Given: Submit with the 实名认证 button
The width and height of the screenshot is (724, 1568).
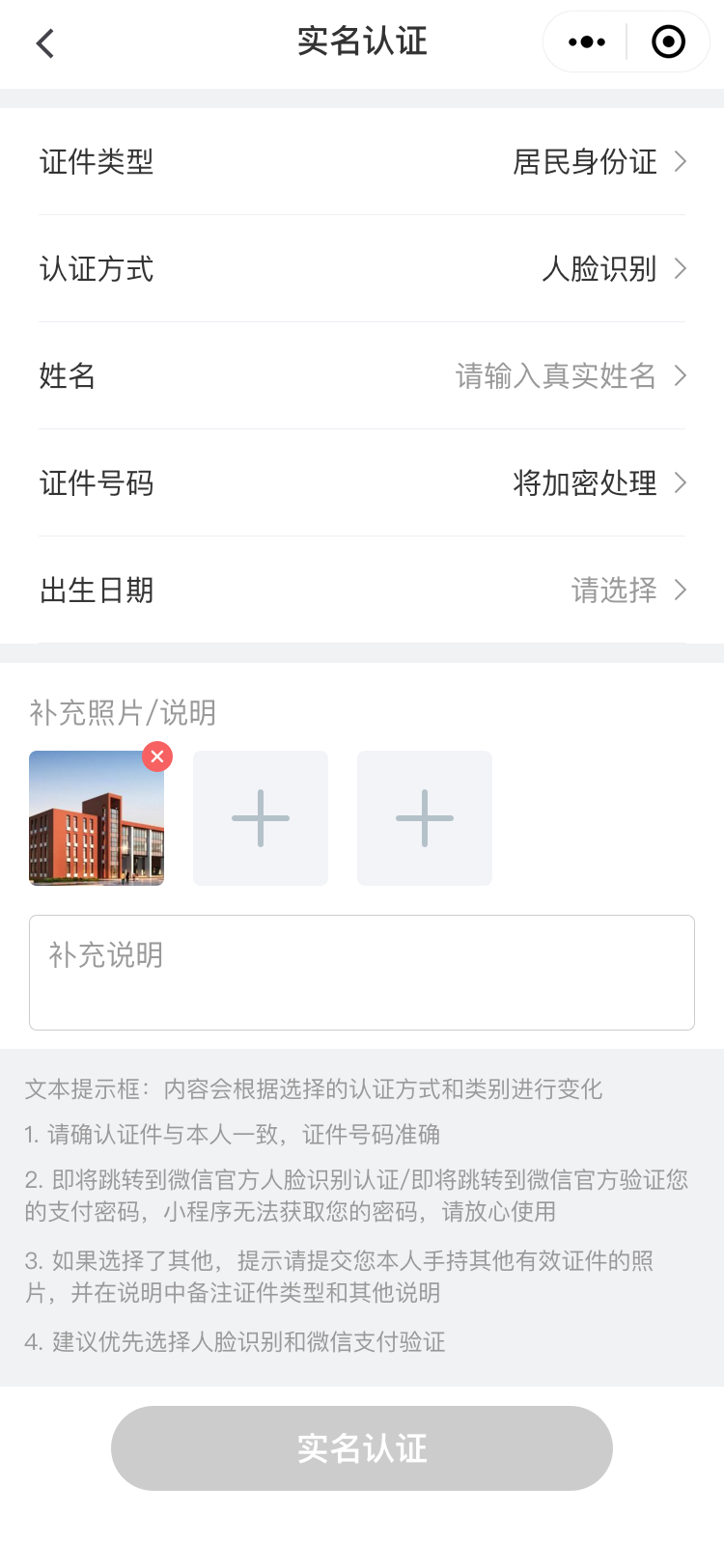Looking at the screenshot, I should (362, 1448).
